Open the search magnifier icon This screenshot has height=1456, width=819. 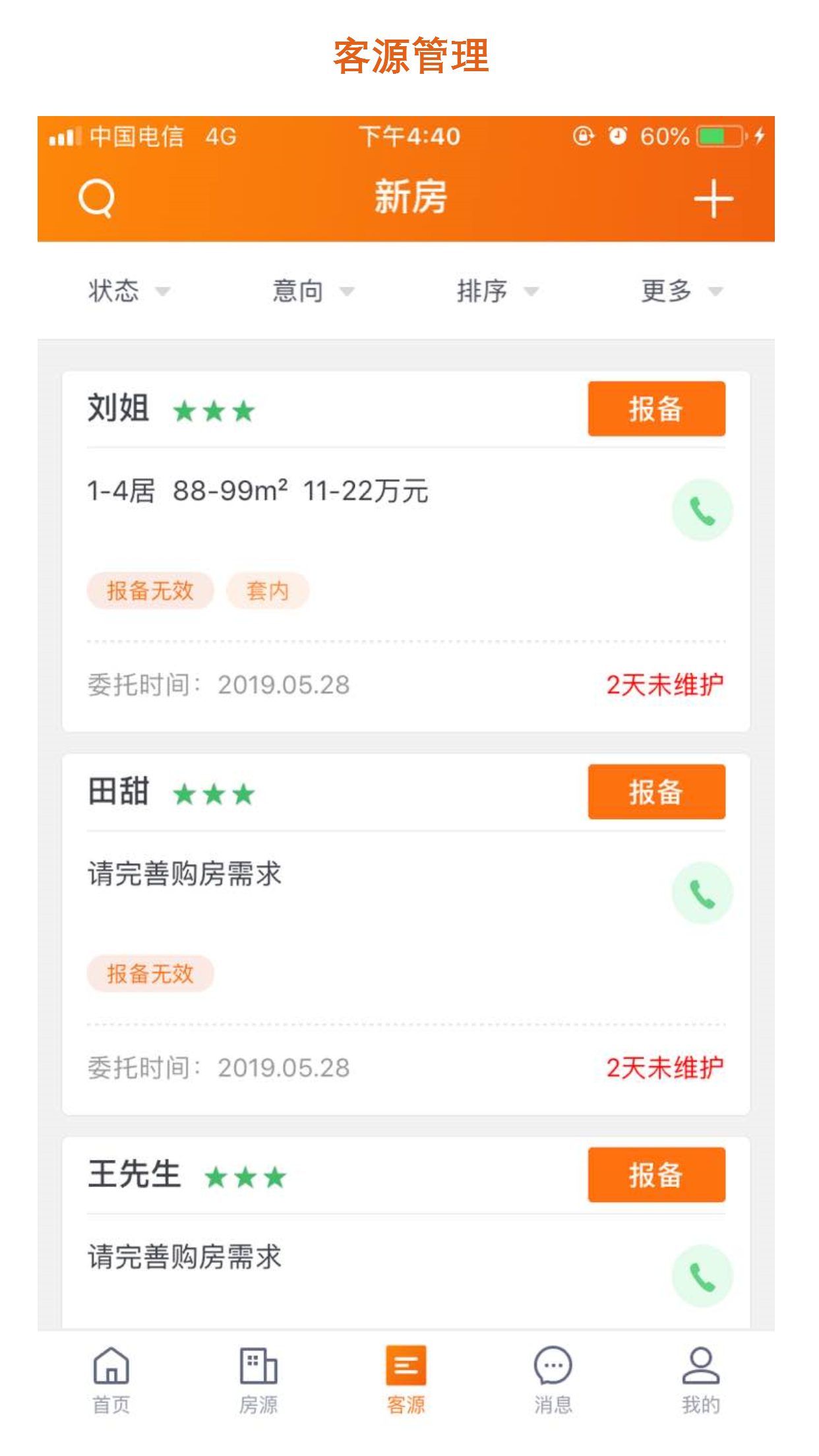click(96, 198)
